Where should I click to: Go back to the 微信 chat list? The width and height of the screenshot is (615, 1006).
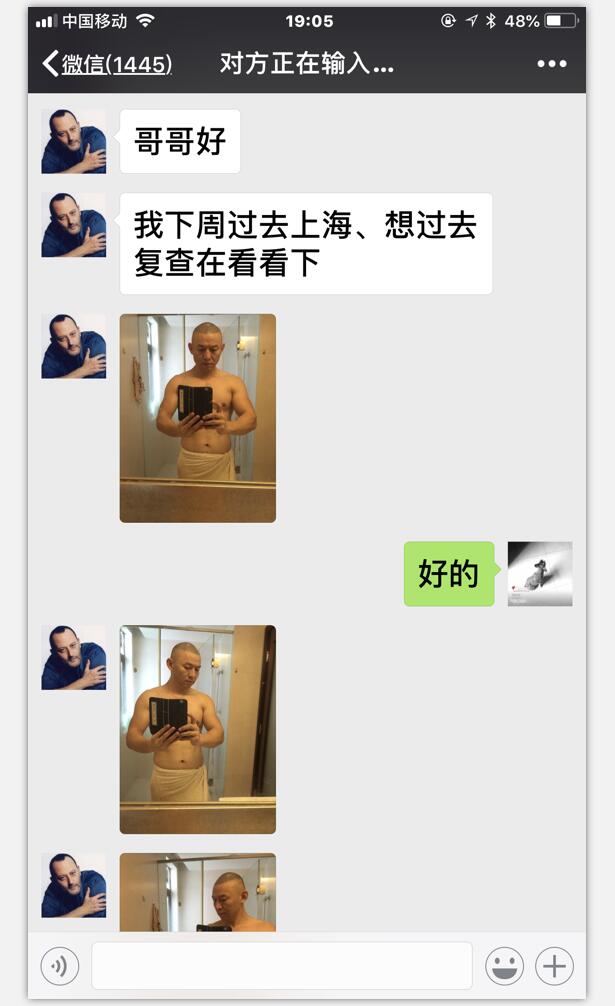(x=105, y=65)
